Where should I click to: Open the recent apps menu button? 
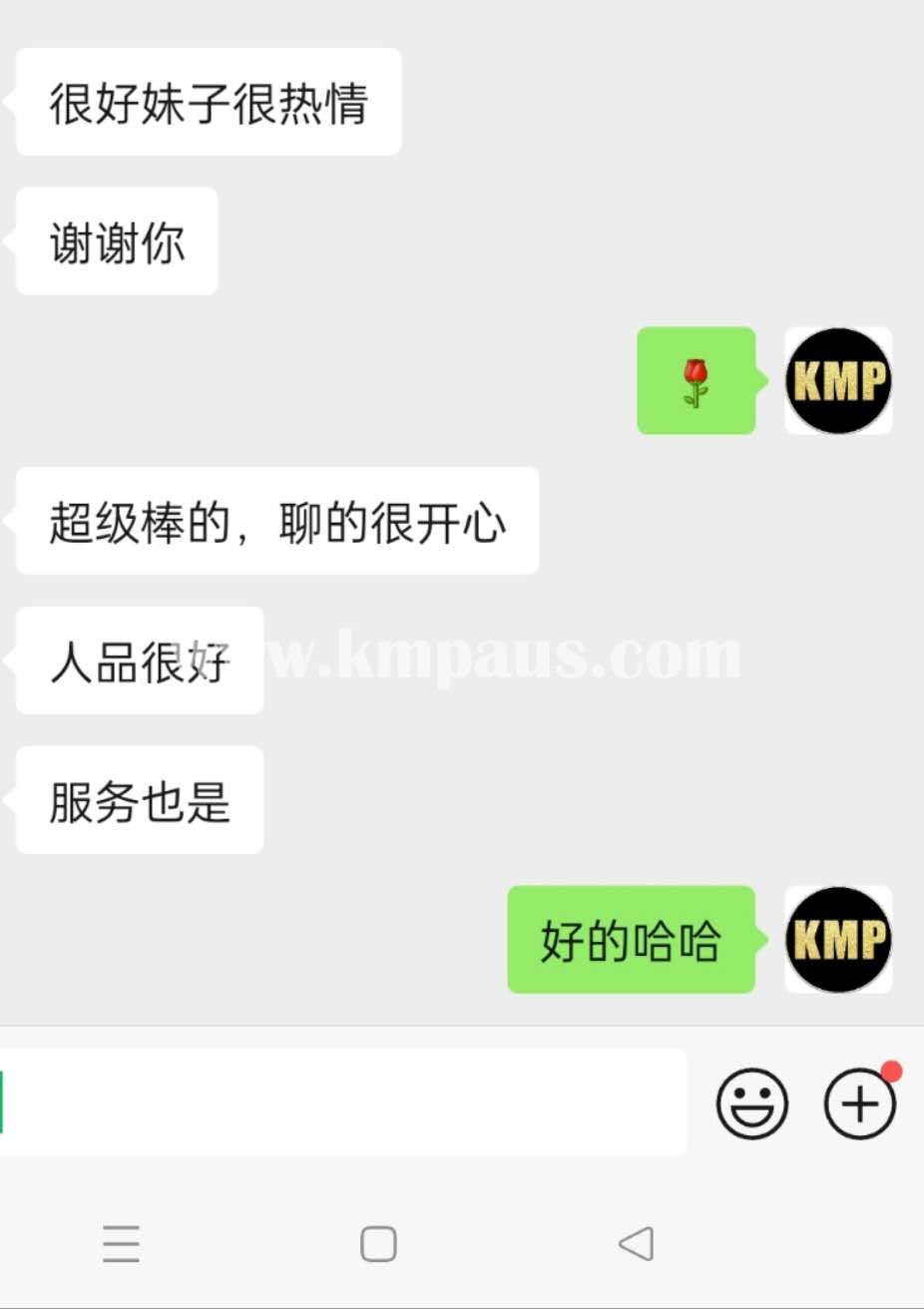(121, 1244)
